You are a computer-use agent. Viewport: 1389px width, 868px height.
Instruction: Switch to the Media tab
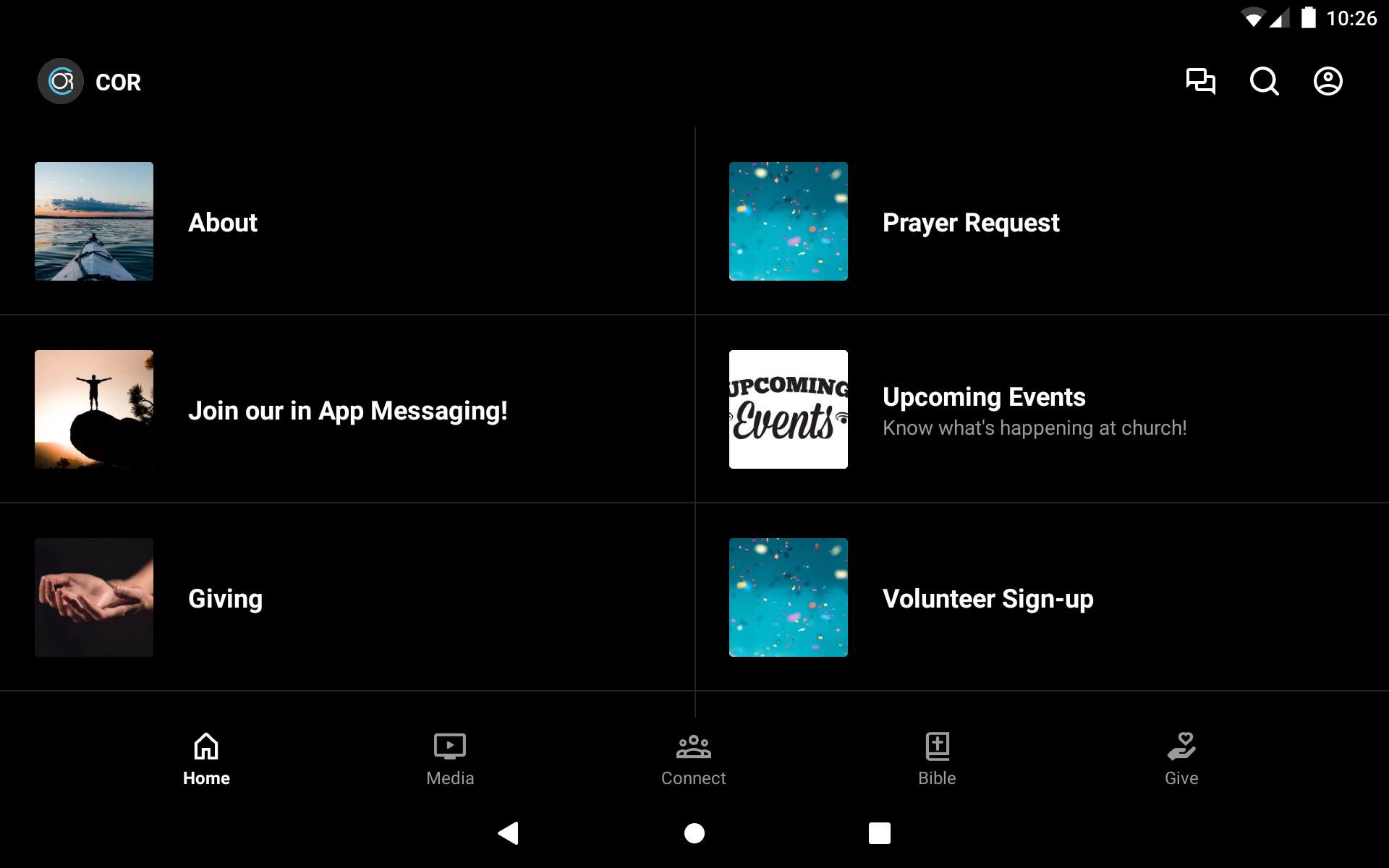(x=450, y=759)
